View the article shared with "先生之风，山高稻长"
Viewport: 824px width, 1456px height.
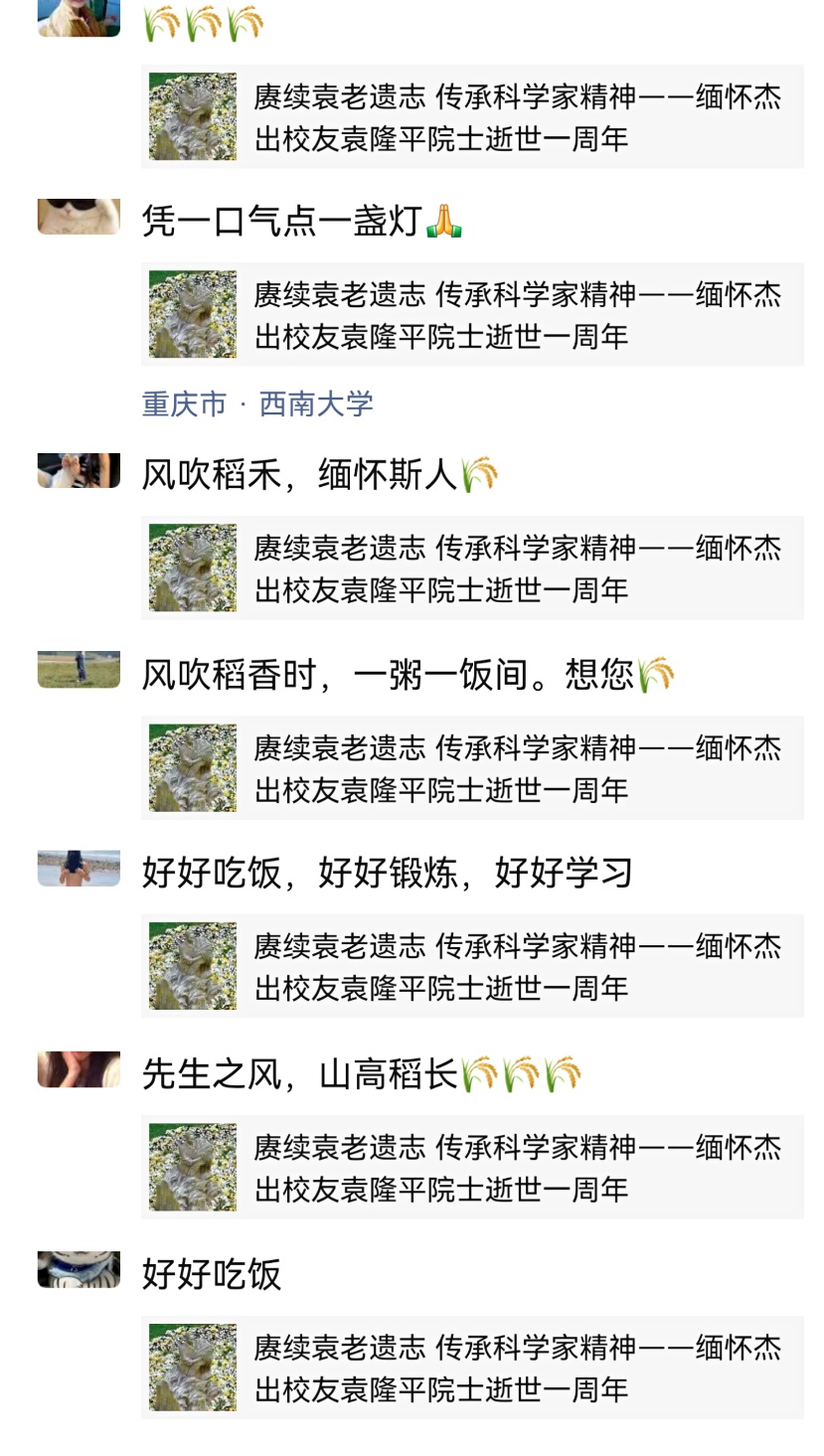(472, 1167)
